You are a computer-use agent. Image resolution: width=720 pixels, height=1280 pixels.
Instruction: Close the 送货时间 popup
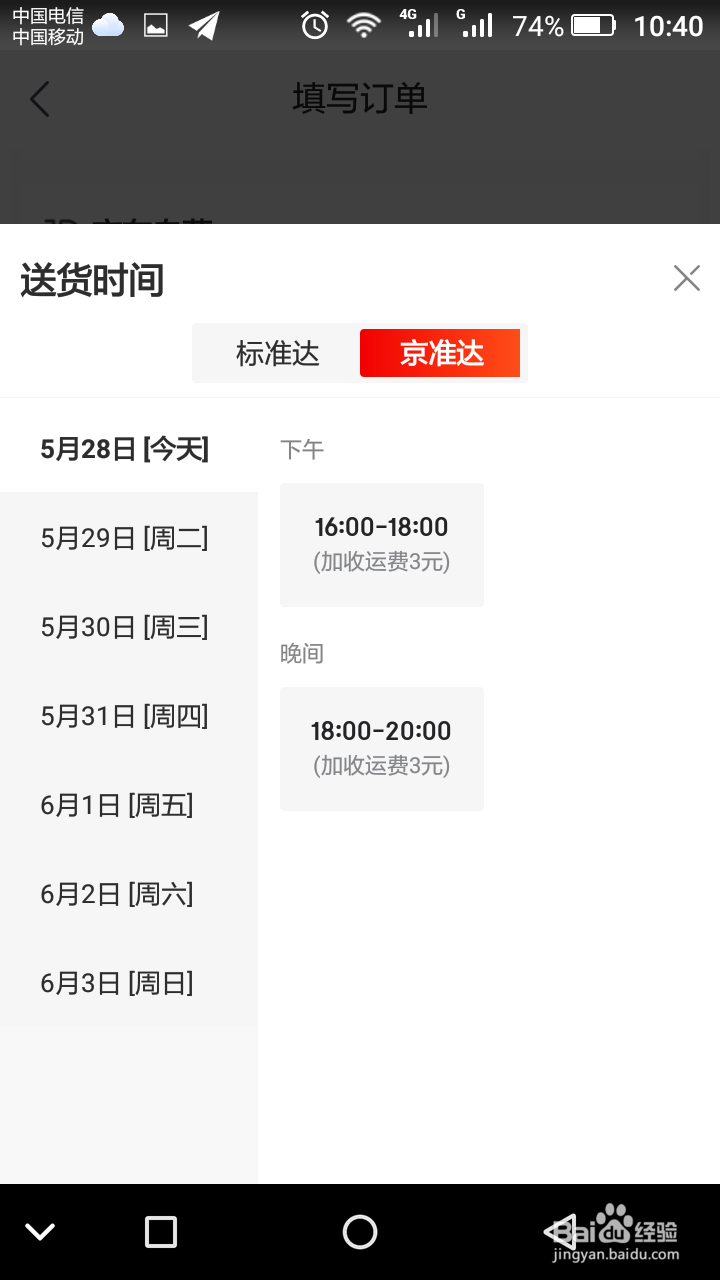(x=686, y=279)
